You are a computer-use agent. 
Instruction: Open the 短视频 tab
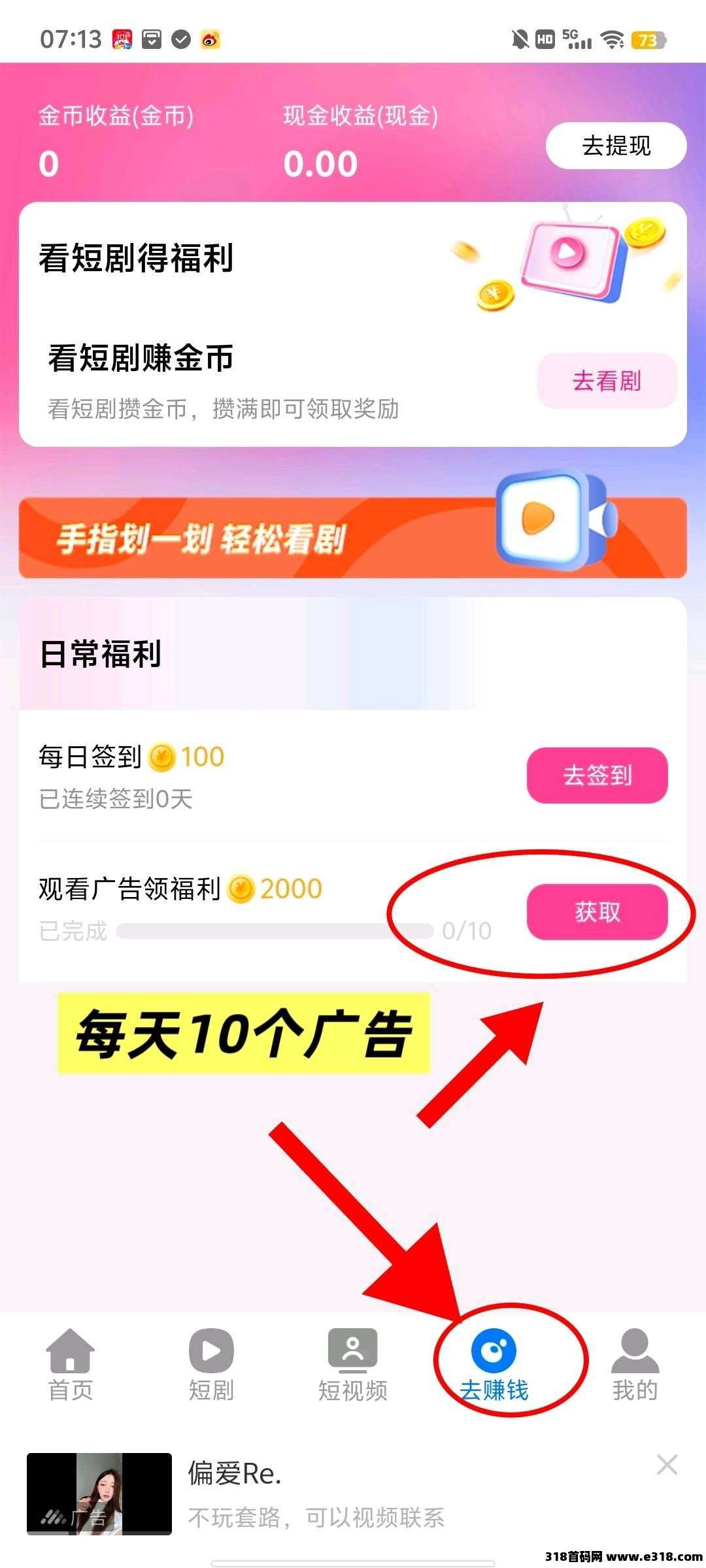click(352, 1365)
